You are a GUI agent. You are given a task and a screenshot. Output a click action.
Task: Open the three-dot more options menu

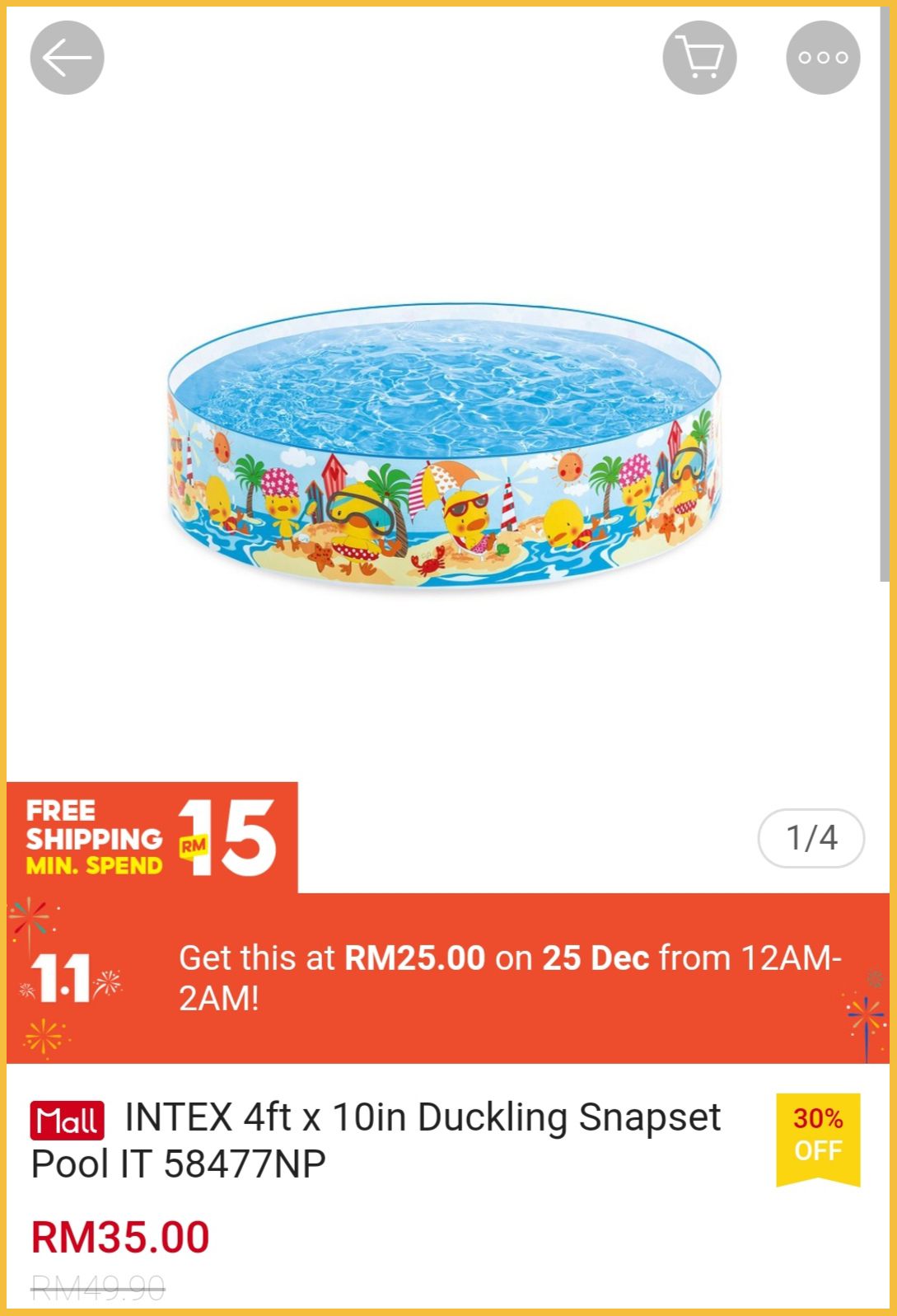click(823, 58)
